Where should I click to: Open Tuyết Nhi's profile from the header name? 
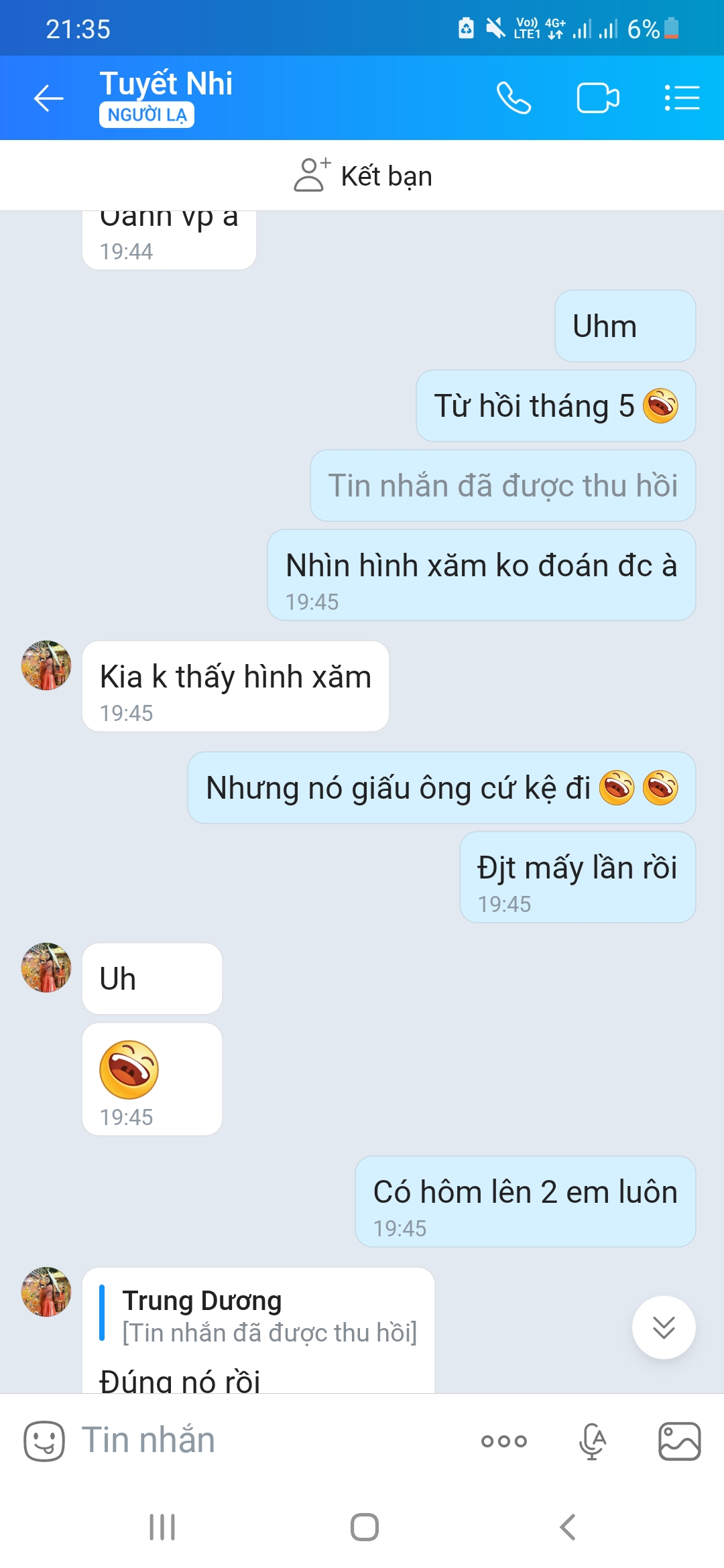166,84
